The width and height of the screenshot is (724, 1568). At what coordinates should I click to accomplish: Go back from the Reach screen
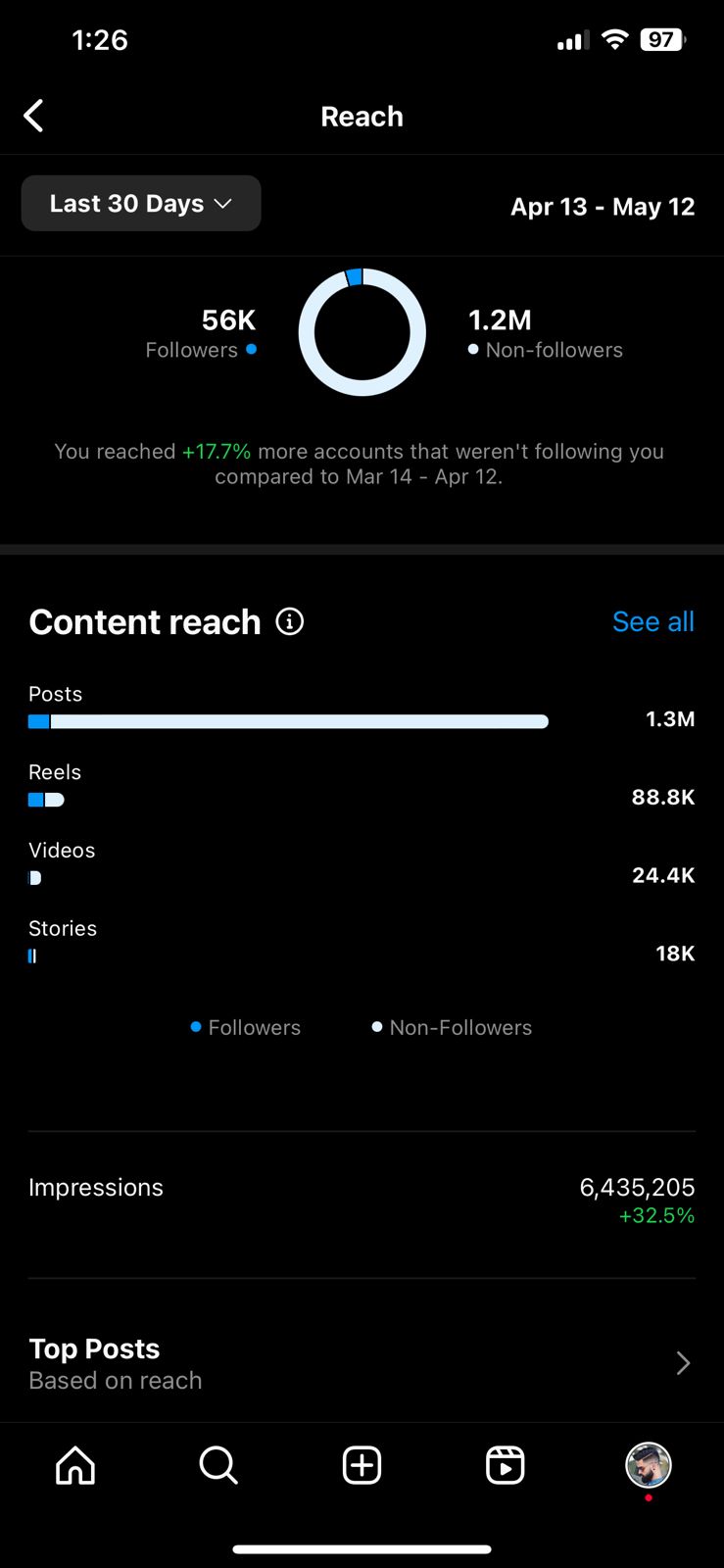[33, 116]
